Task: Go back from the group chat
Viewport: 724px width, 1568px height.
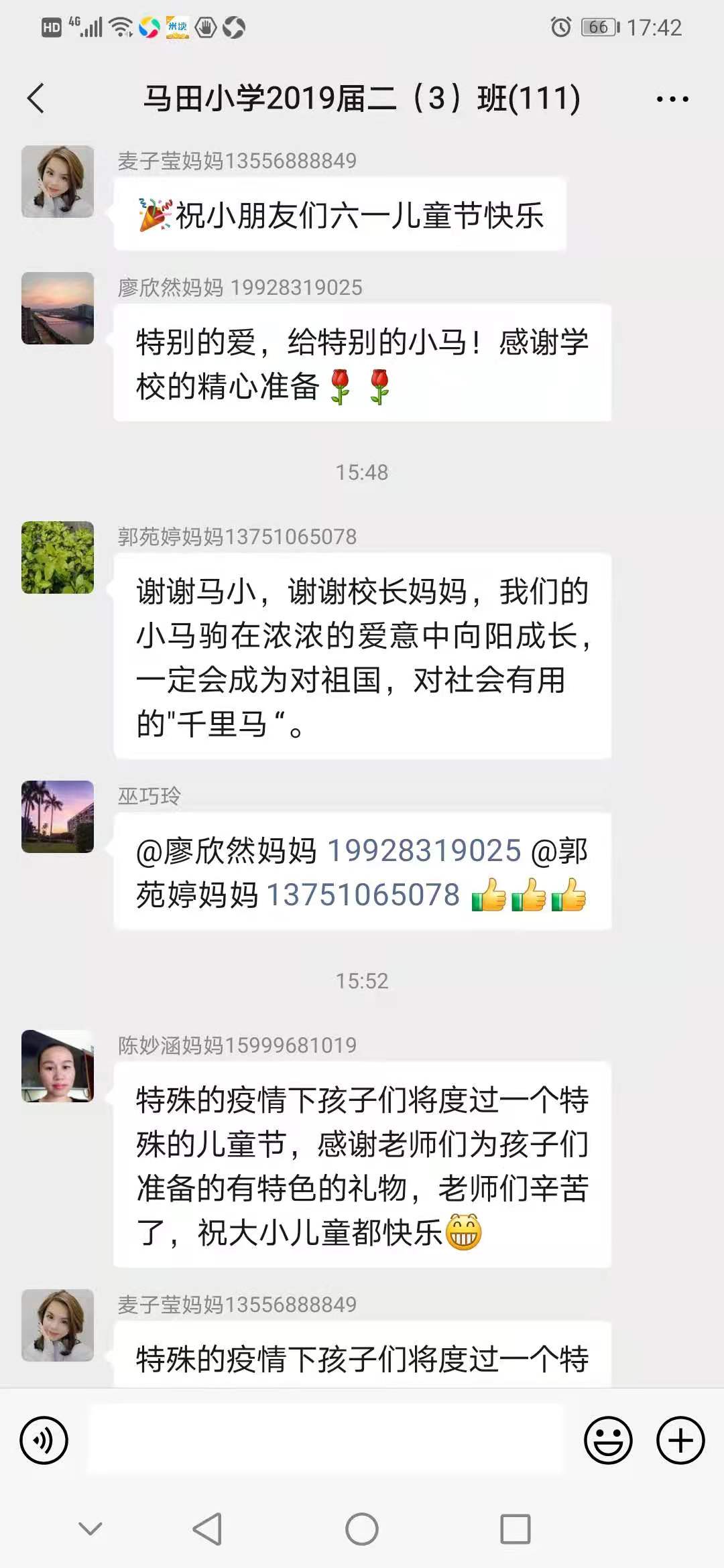Action: (x=36, y=99)
